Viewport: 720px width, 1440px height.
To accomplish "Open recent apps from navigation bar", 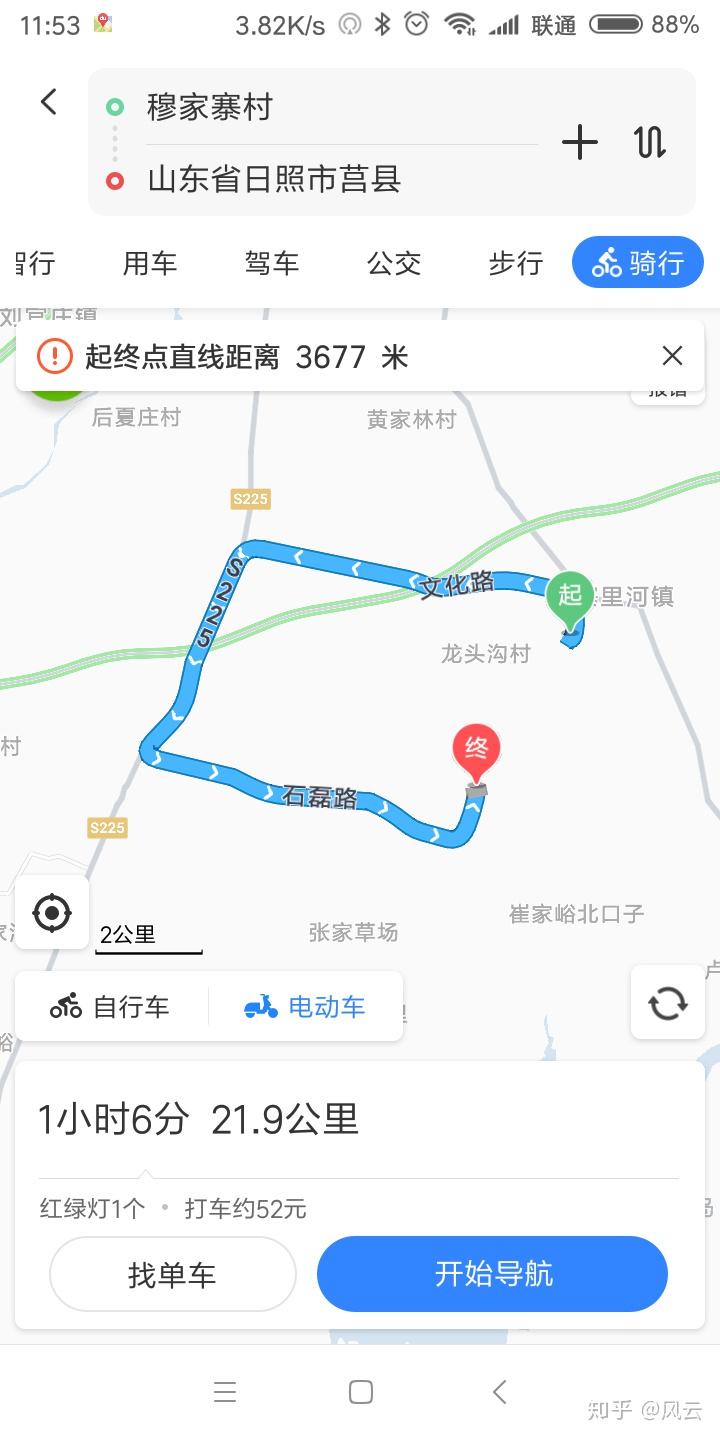I will point(225,1392).
